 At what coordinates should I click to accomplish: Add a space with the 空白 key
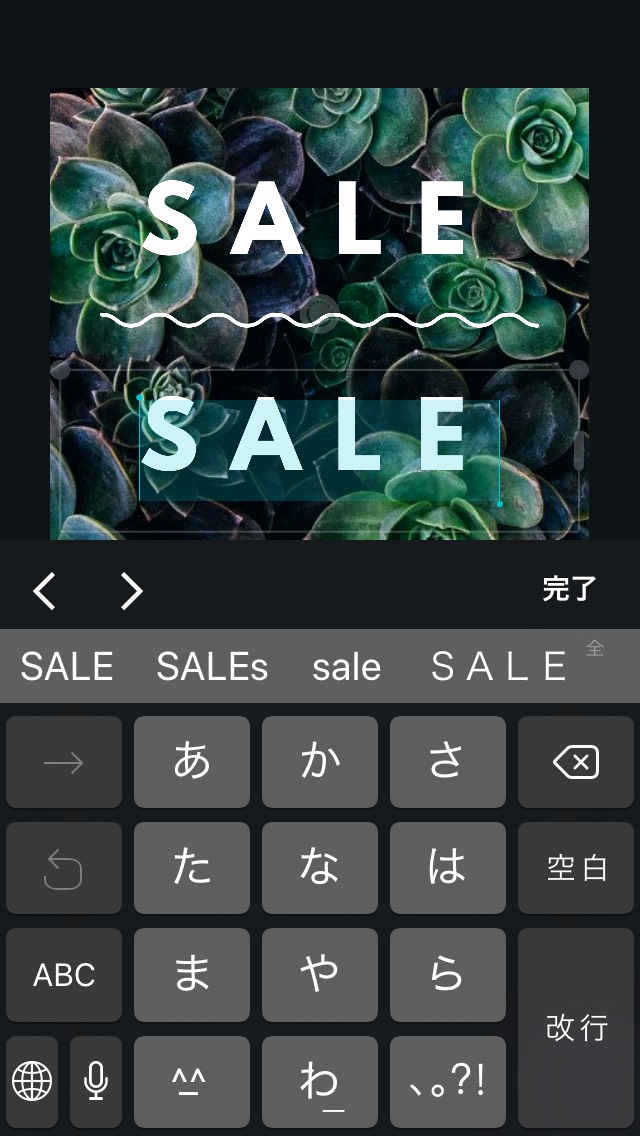(x=576, y=868)
